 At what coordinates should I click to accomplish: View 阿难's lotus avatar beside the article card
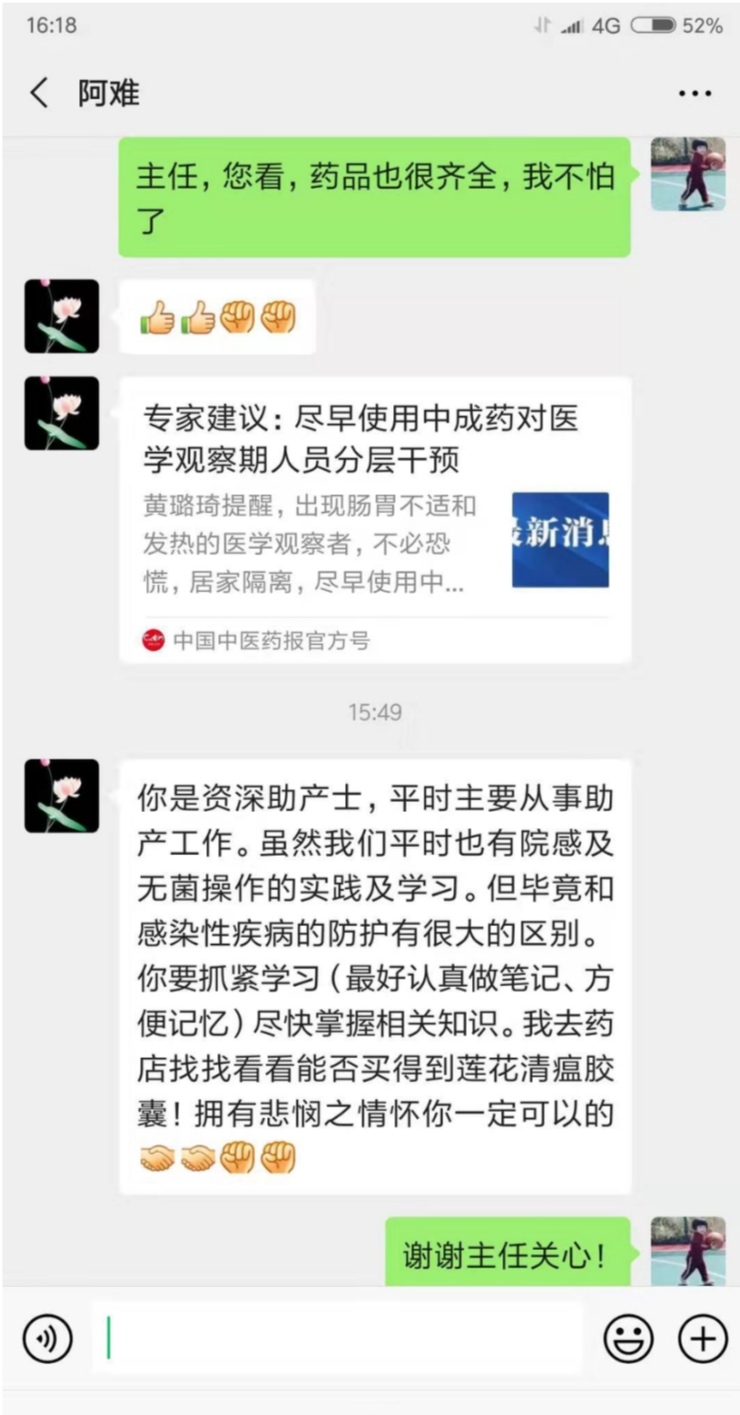(62, 413)
